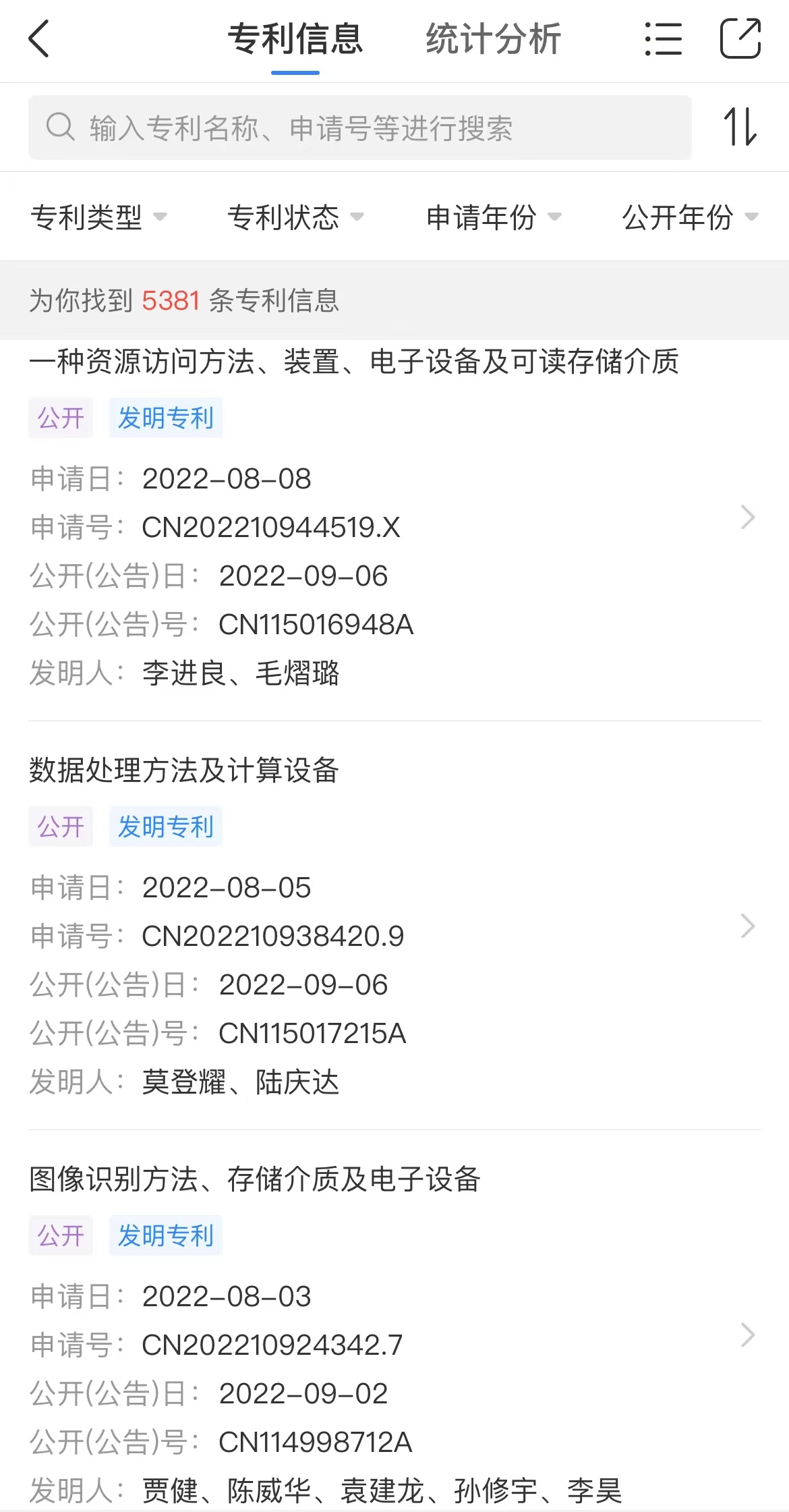Switch to the 统计分析 tab
The image size is (789, 1512).
point(494,39)
